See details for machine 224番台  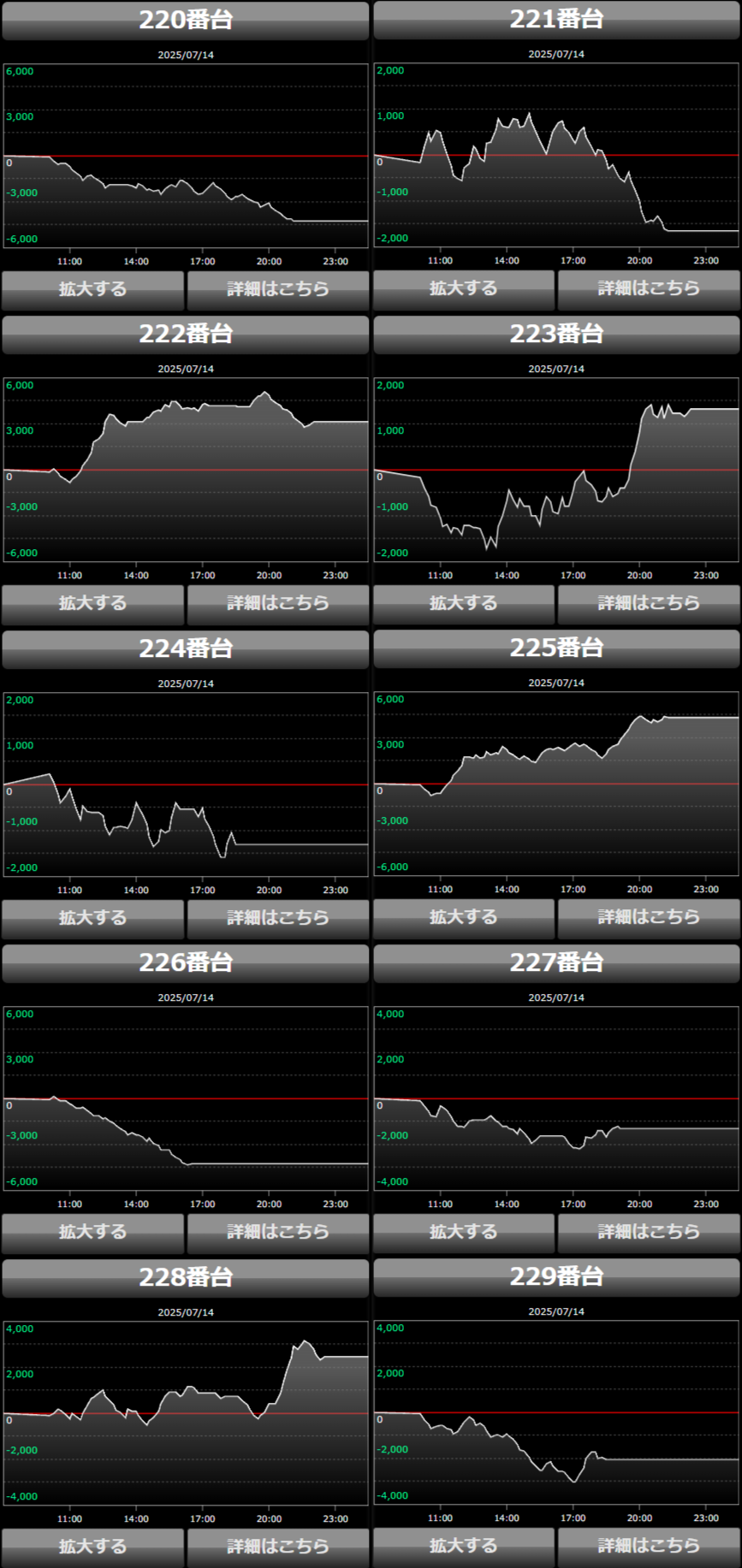tap(278, 918)
